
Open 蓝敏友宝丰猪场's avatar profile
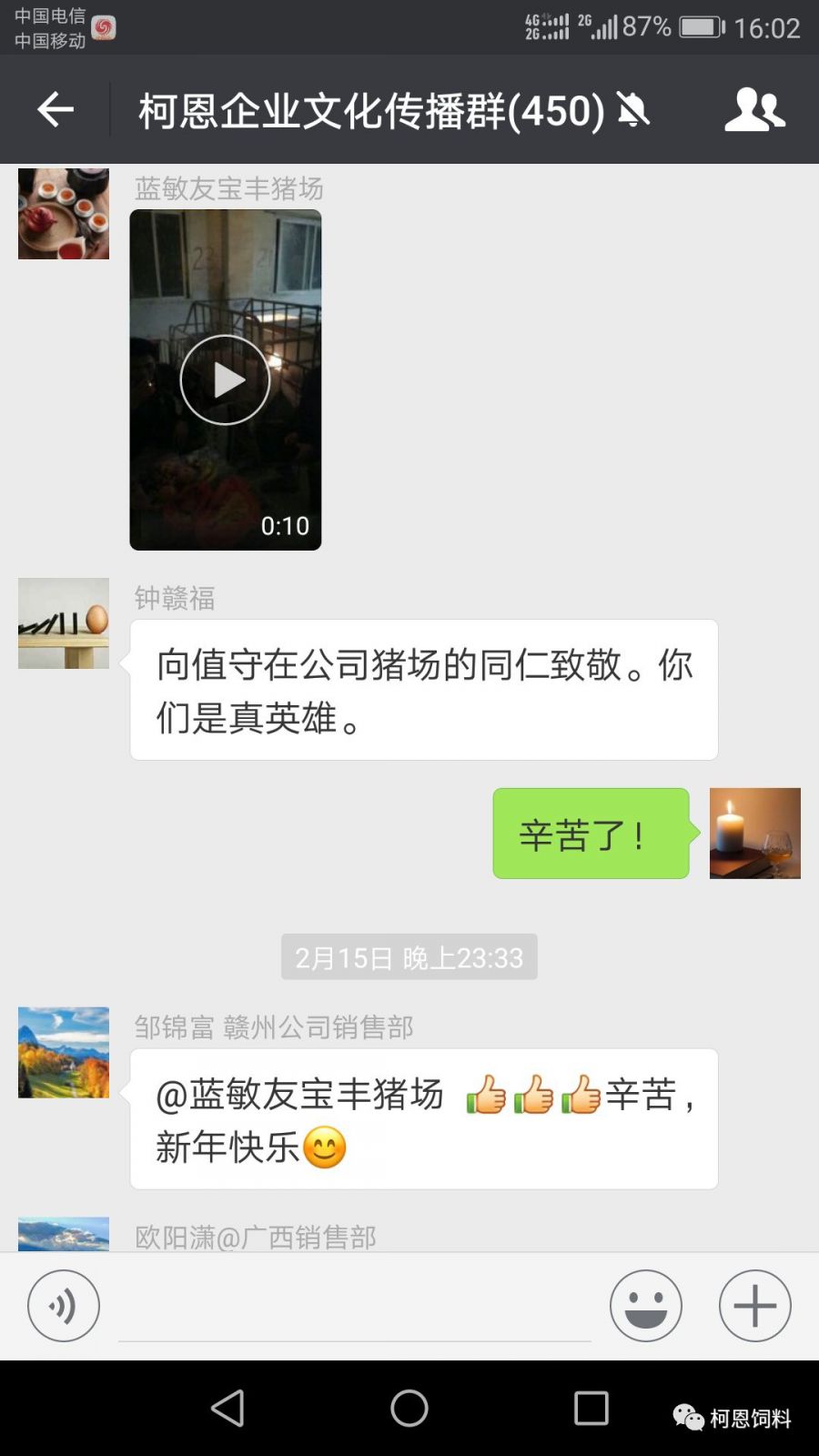coord(64,214)
